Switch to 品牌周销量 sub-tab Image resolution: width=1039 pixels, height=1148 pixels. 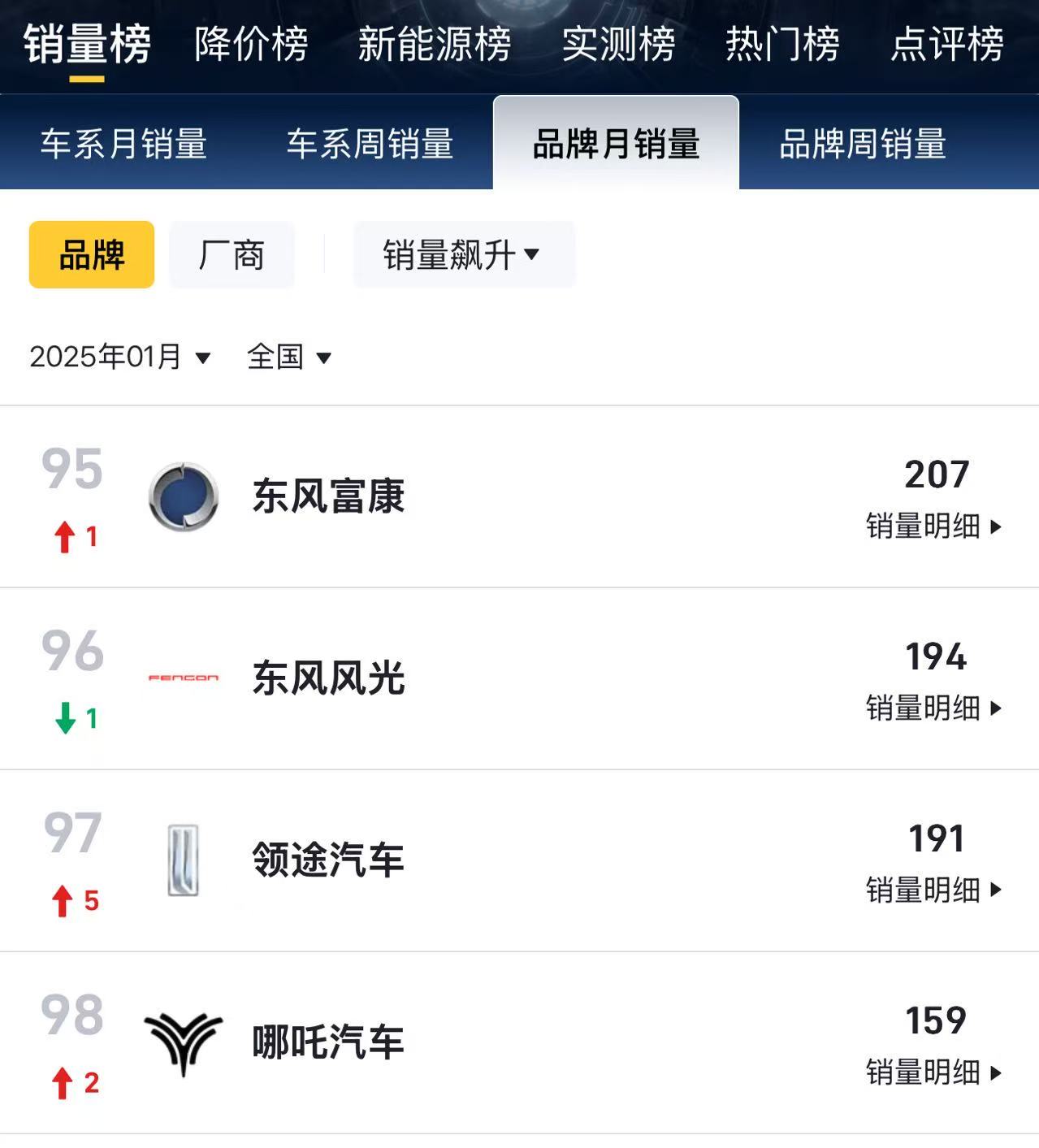[x=863, y=144]
